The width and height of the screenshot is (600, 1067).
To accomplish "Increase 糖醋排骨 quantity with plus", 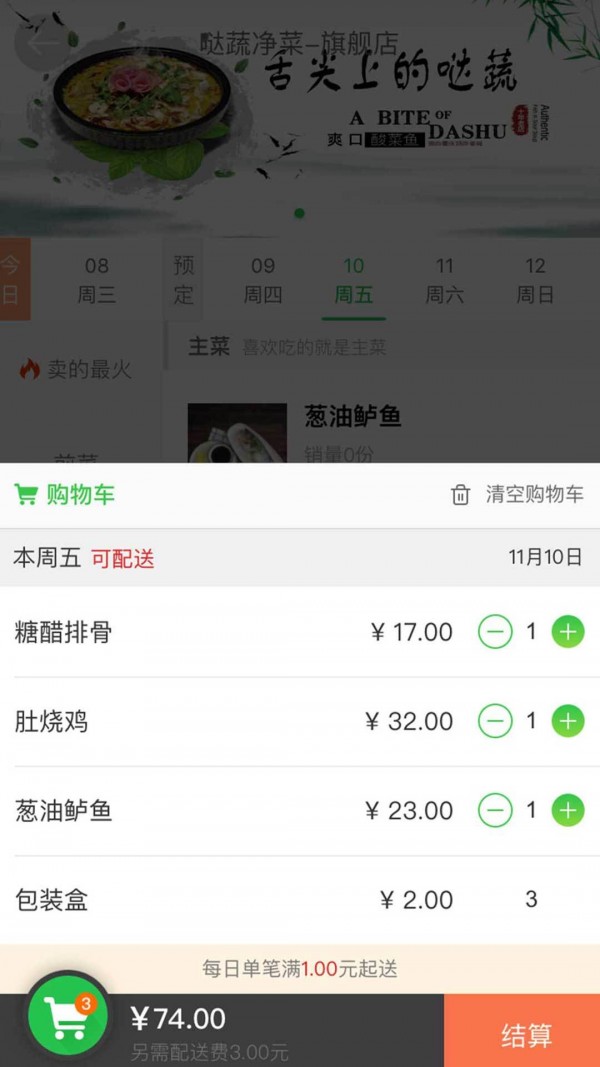I will (x=568, y=632).
